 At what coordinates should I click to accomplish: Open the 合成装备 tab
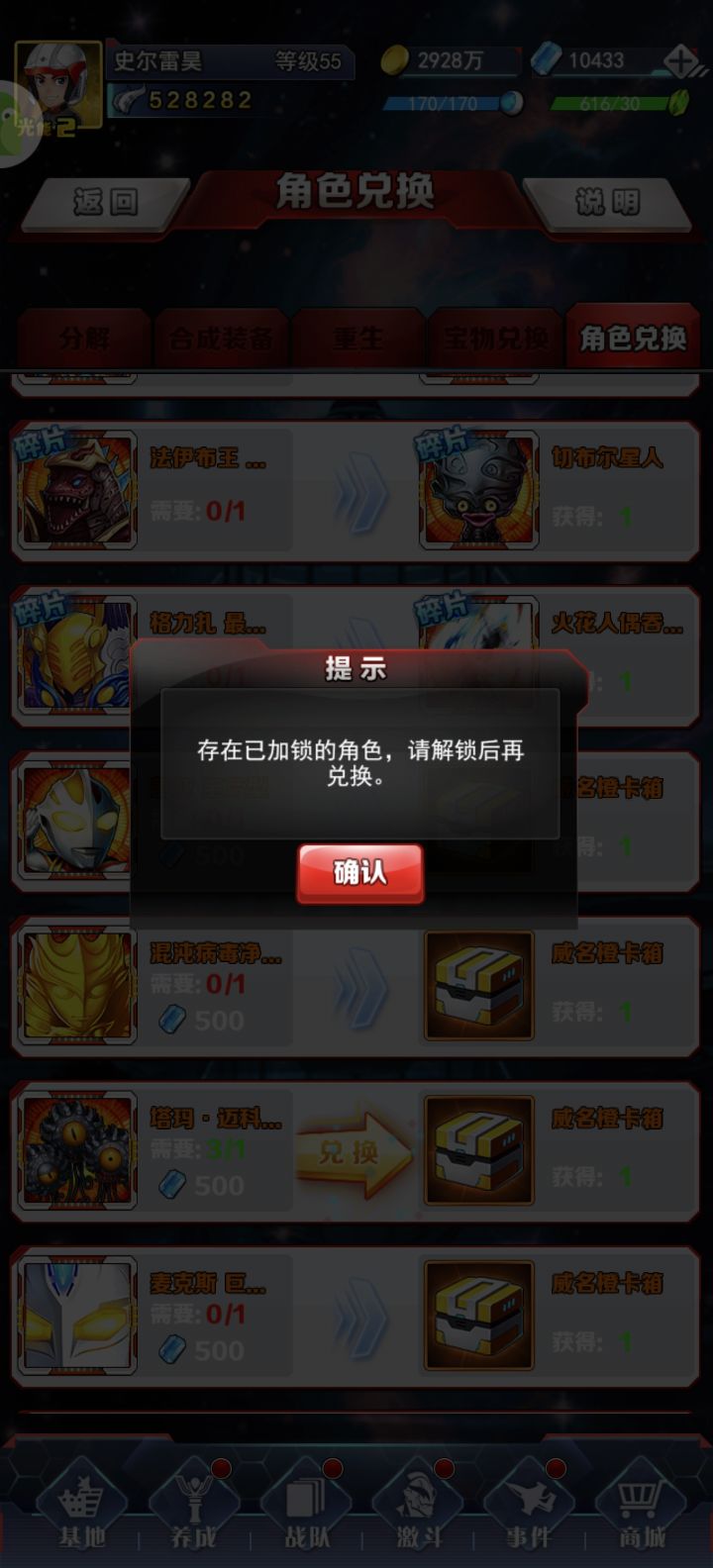tap(220, 339)
